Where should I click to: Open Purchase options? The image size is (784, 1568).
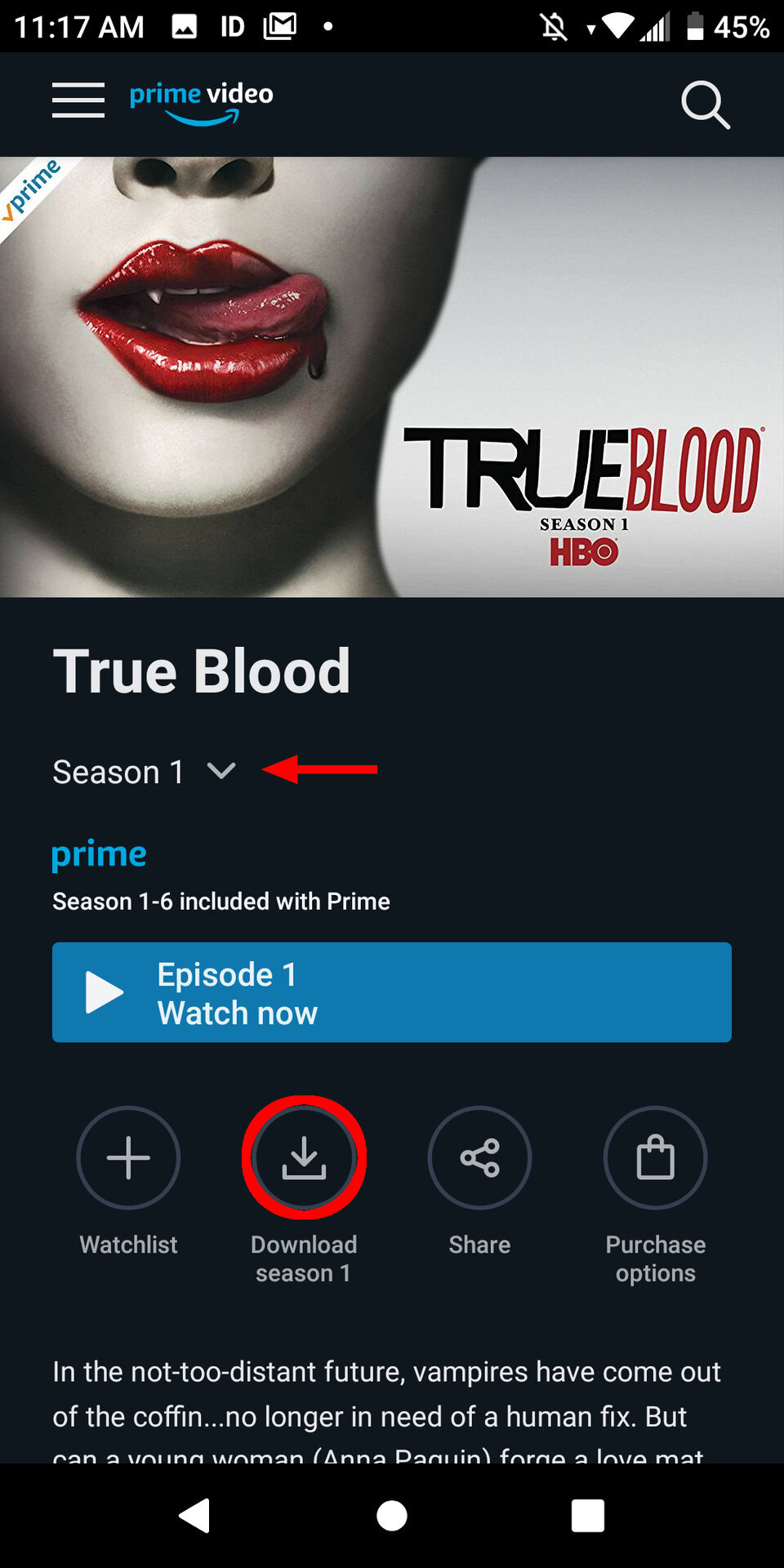[655, 1158]
